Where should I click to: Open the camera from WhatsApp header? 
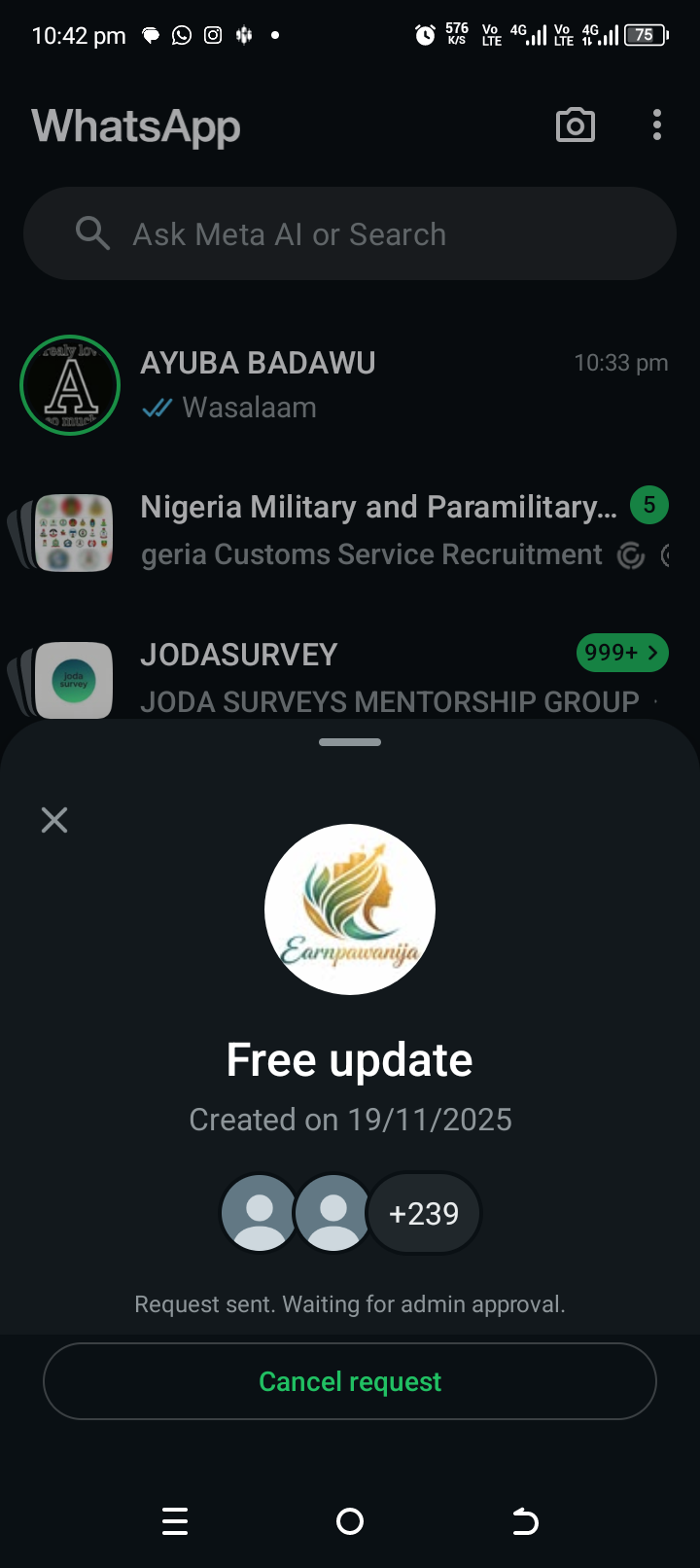[x=575, y=125]
